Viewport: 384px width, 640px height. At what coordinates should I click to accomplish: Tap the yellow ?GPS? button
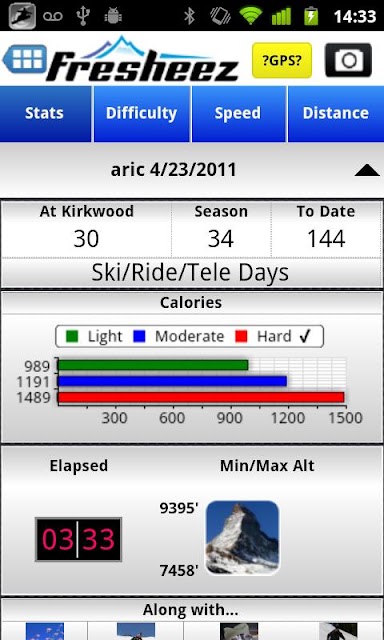point(282,60)
